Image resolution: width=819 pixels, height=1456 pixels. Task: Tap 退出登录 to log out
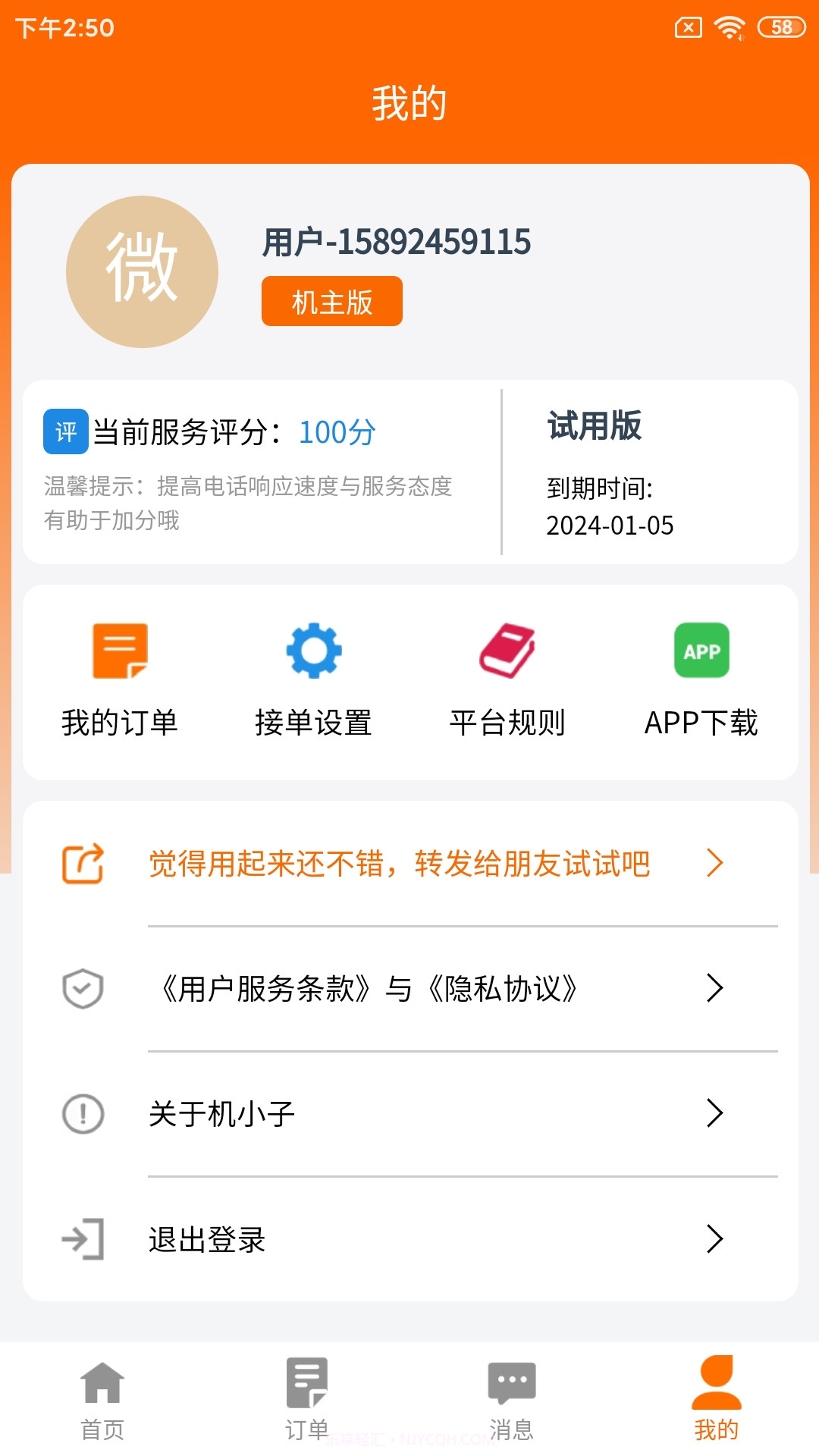coord(207,1239)
